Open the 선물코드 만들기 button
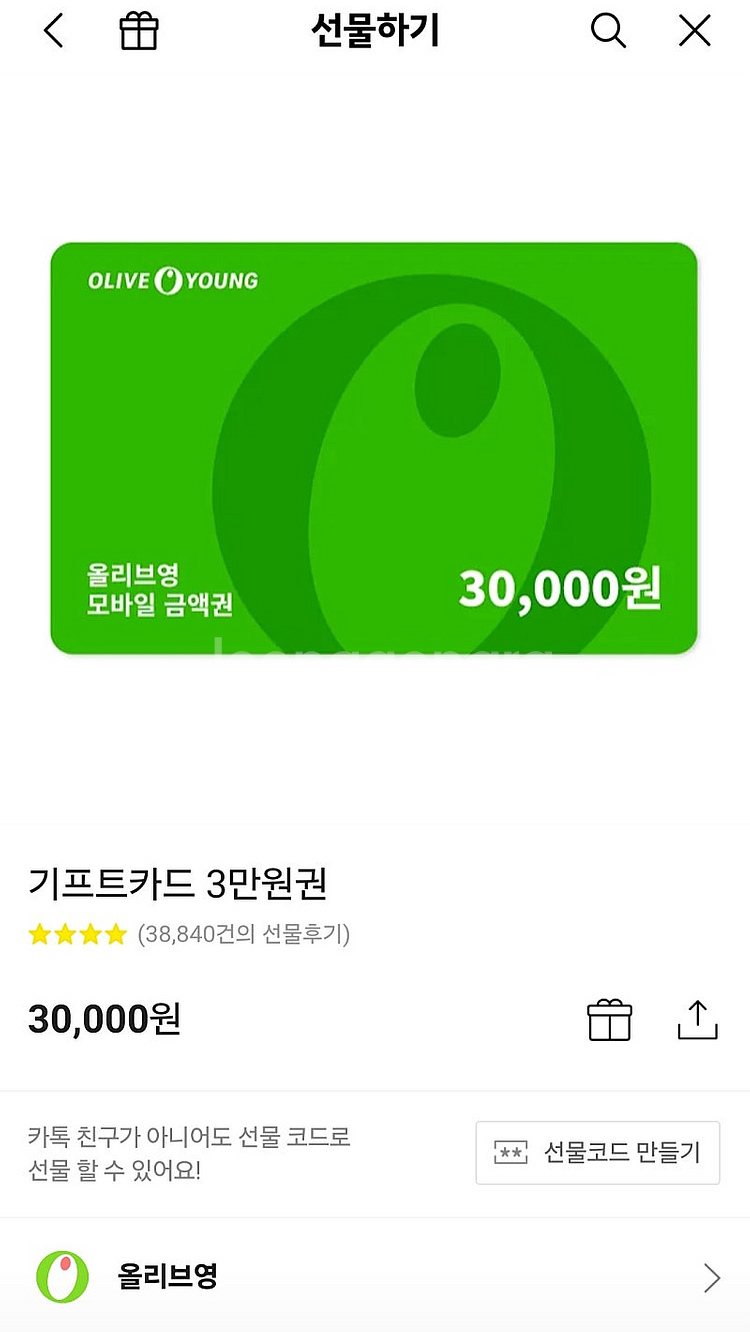Image resolution: width=750 pixels, height=1332 pixels. click(597, 1152)
